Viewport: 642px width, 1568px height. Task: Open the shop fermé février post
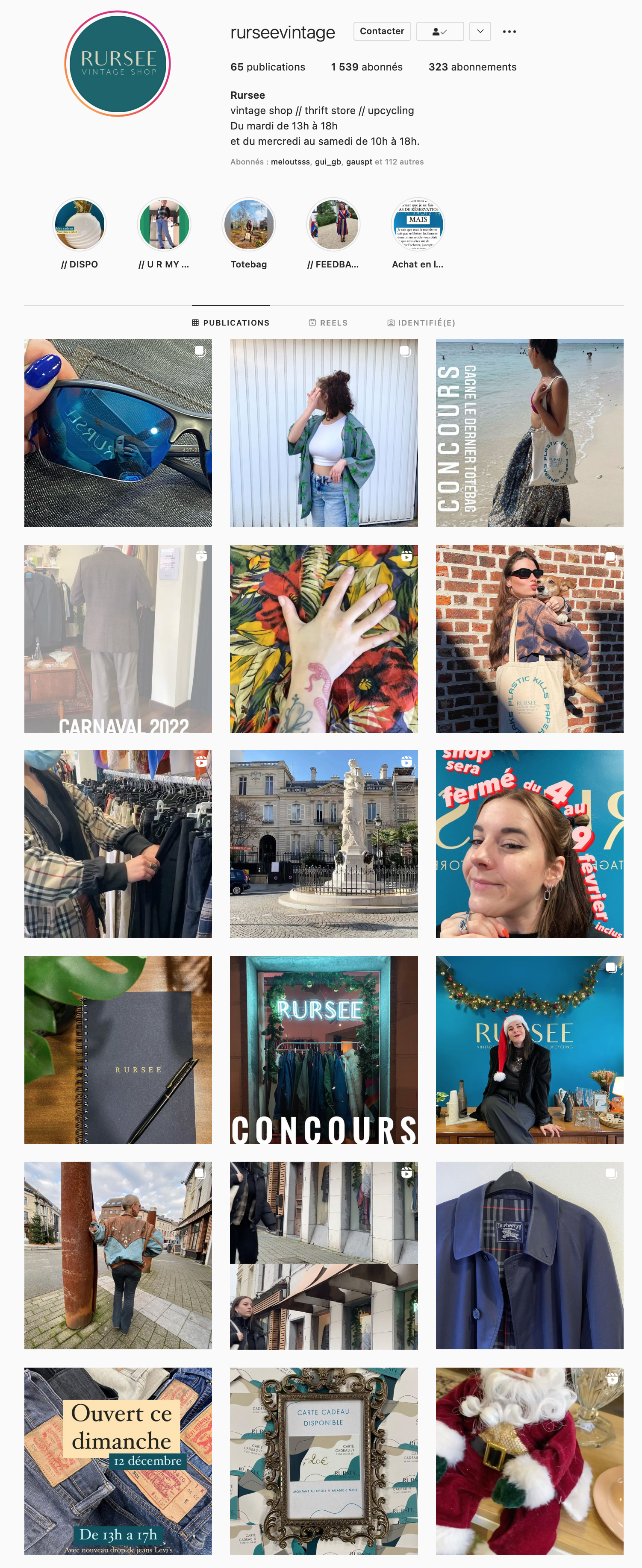click(529, 844)
